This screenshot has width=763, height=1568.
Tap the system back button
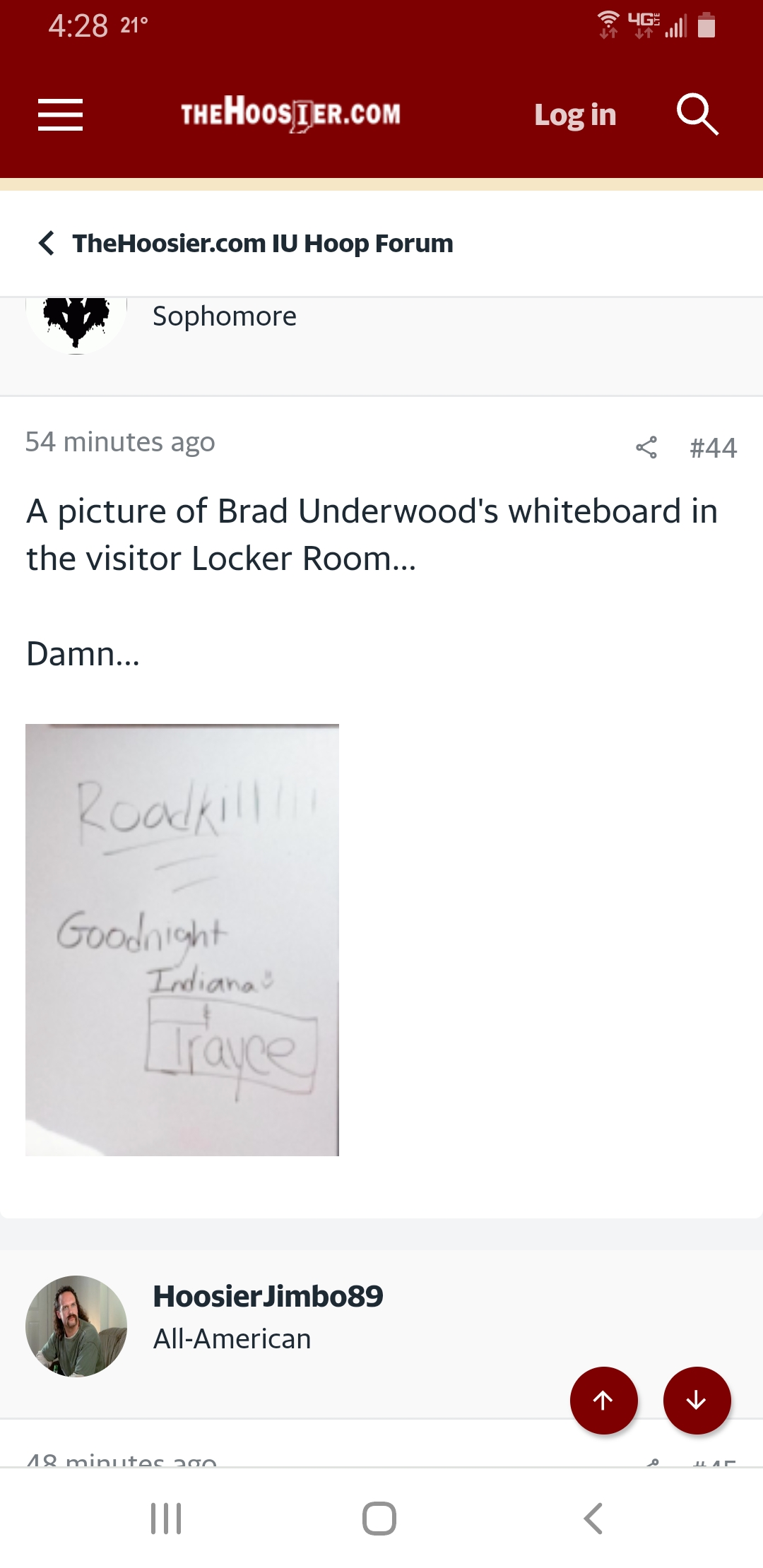click(x=593, y=1518)
